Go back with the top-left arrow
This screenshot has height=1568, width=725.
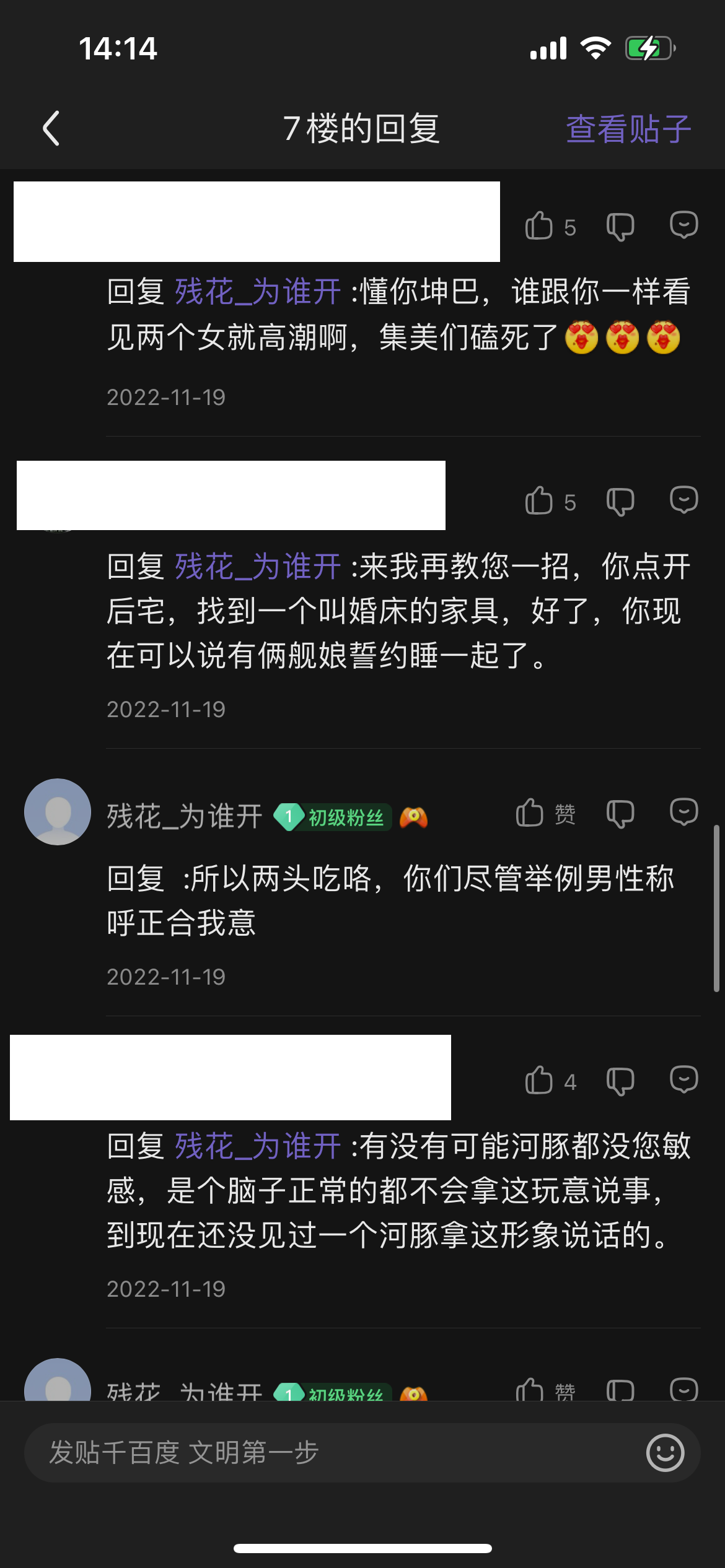click(x=51, y=128)
